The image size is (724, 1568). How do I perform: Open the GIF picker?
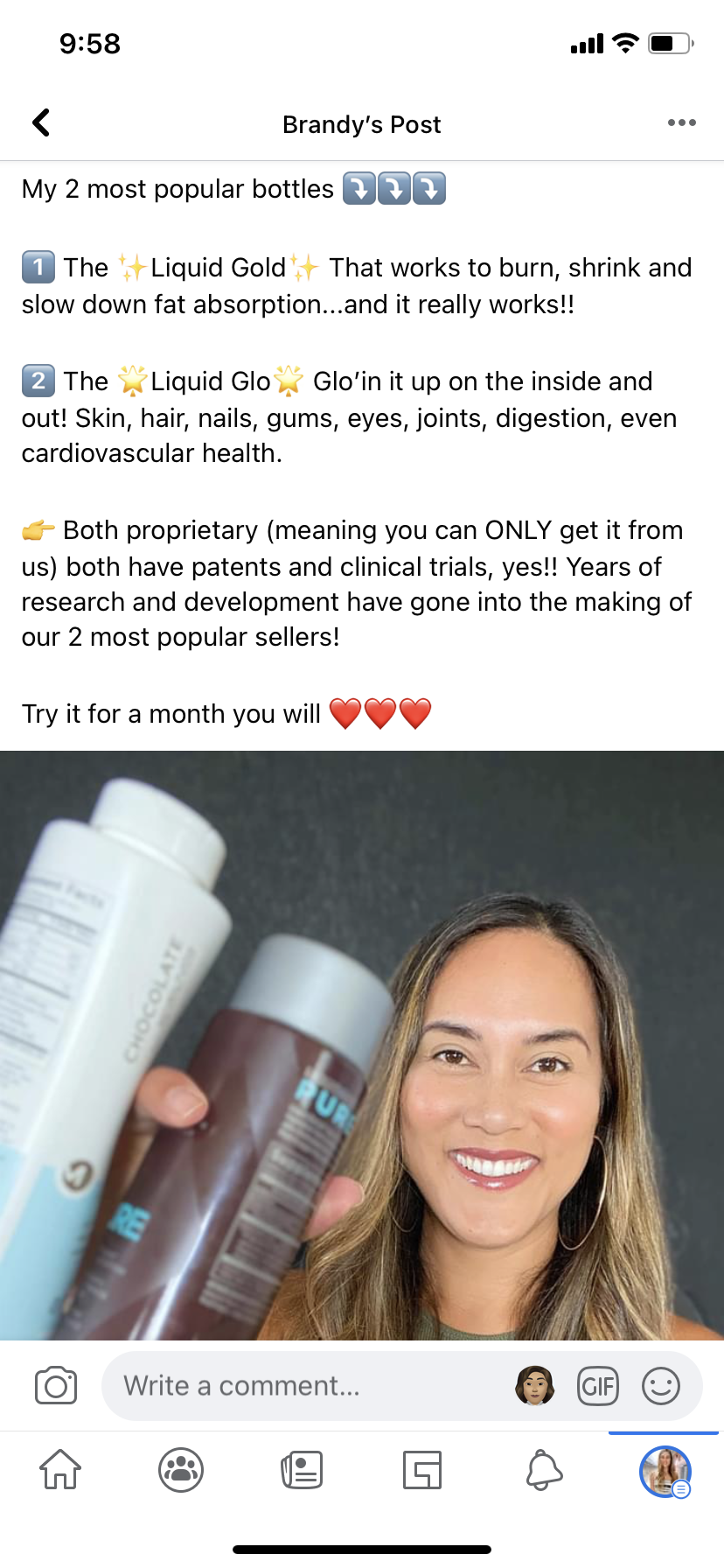point(598,1386)
